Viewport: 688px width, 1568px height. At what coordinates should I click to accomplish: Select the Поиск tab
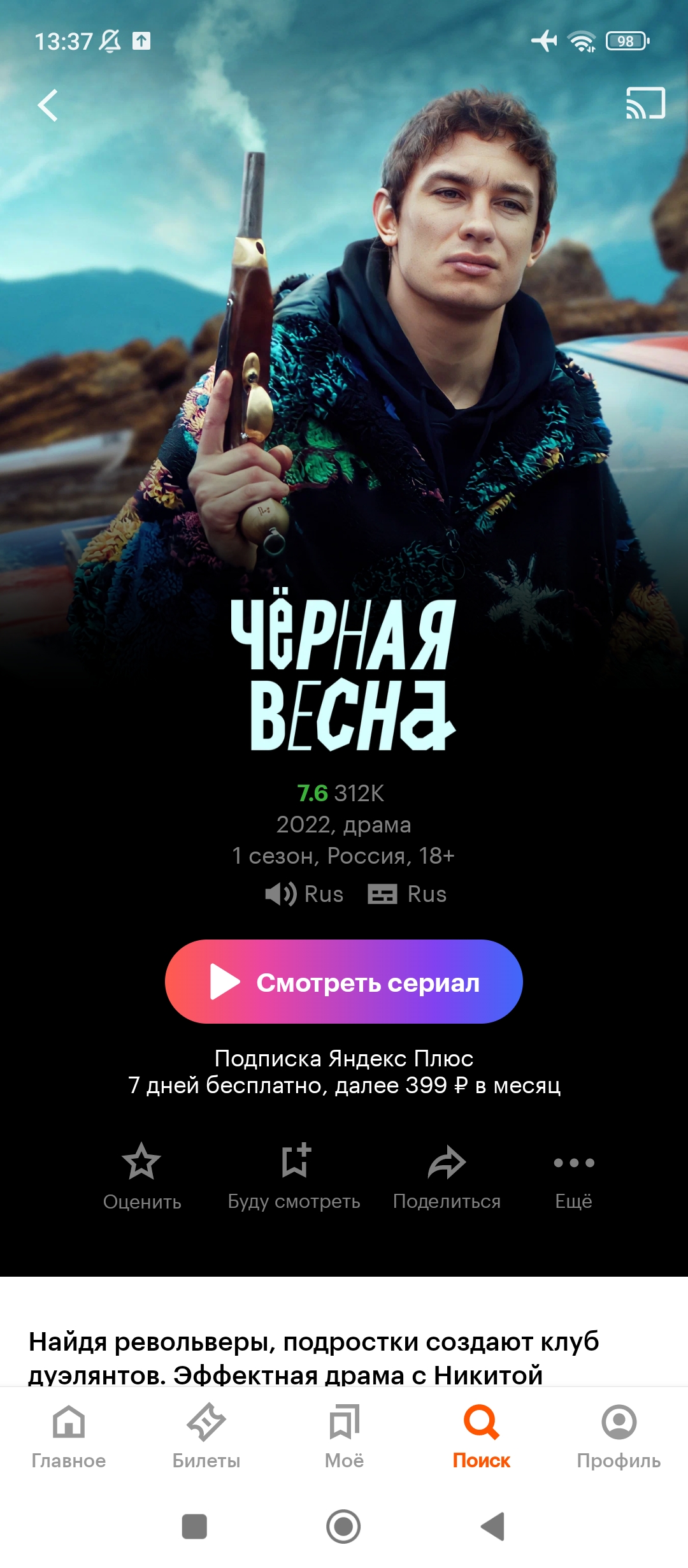click(x=482, y=1437)
